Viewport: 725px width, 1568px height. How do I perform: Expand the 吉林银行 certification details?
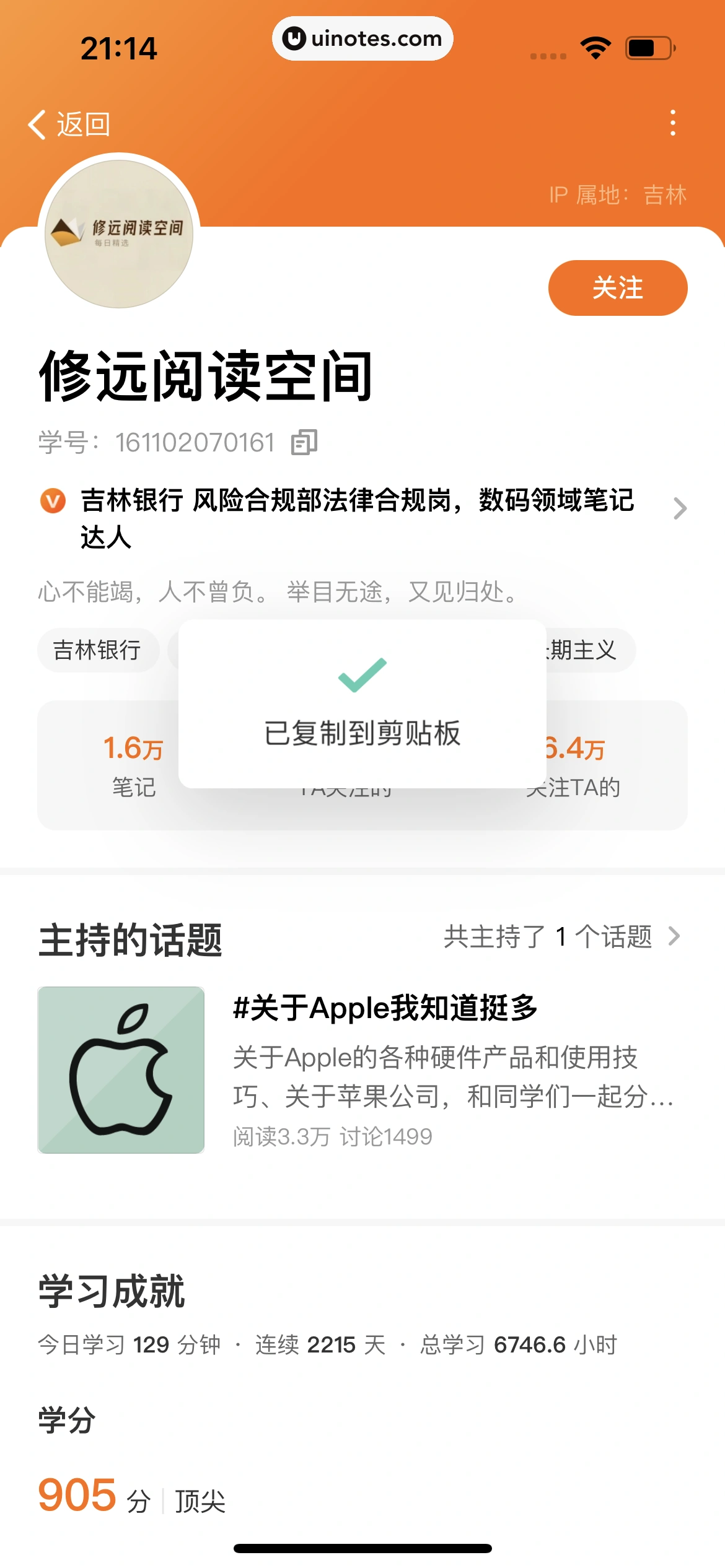coord(680,508)
